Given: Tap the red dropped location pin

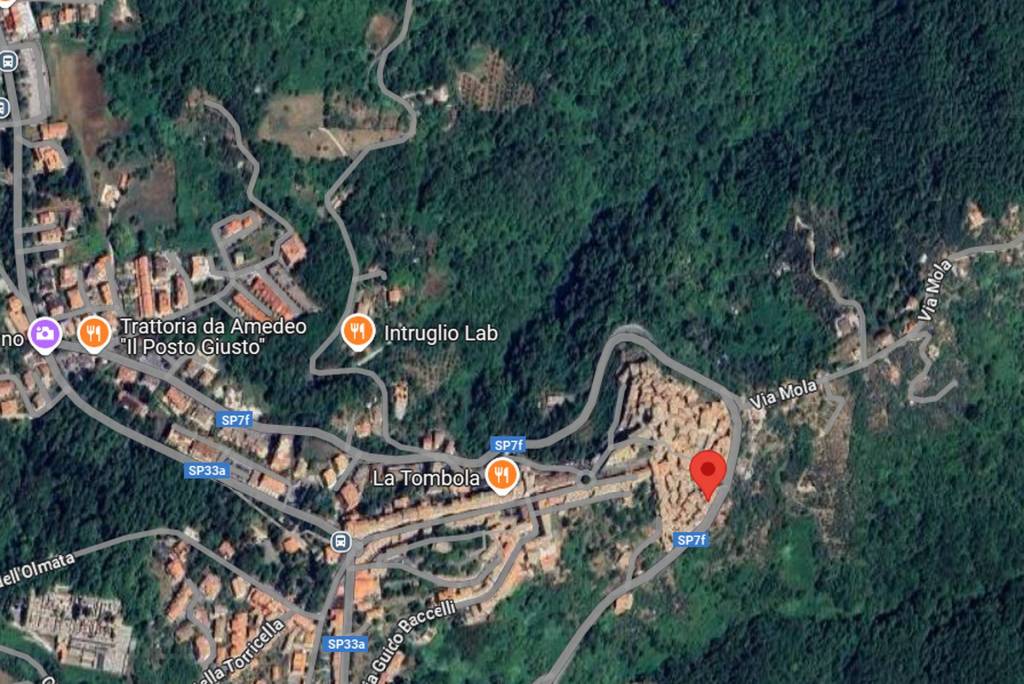Looking at the screenshot, I should (x=708, y=473).
